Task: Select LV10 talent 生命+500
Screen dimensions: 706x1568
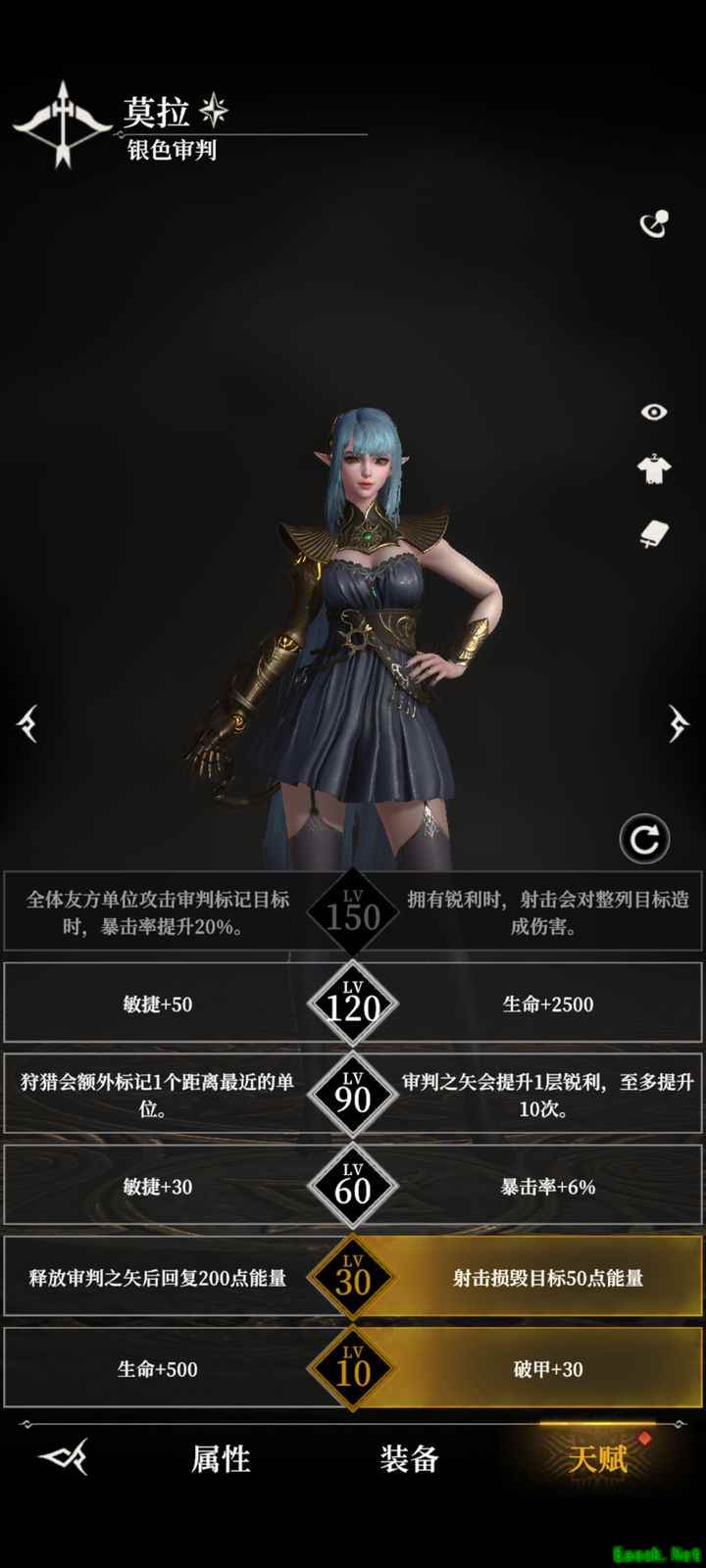Action: tap(157, 1369)
